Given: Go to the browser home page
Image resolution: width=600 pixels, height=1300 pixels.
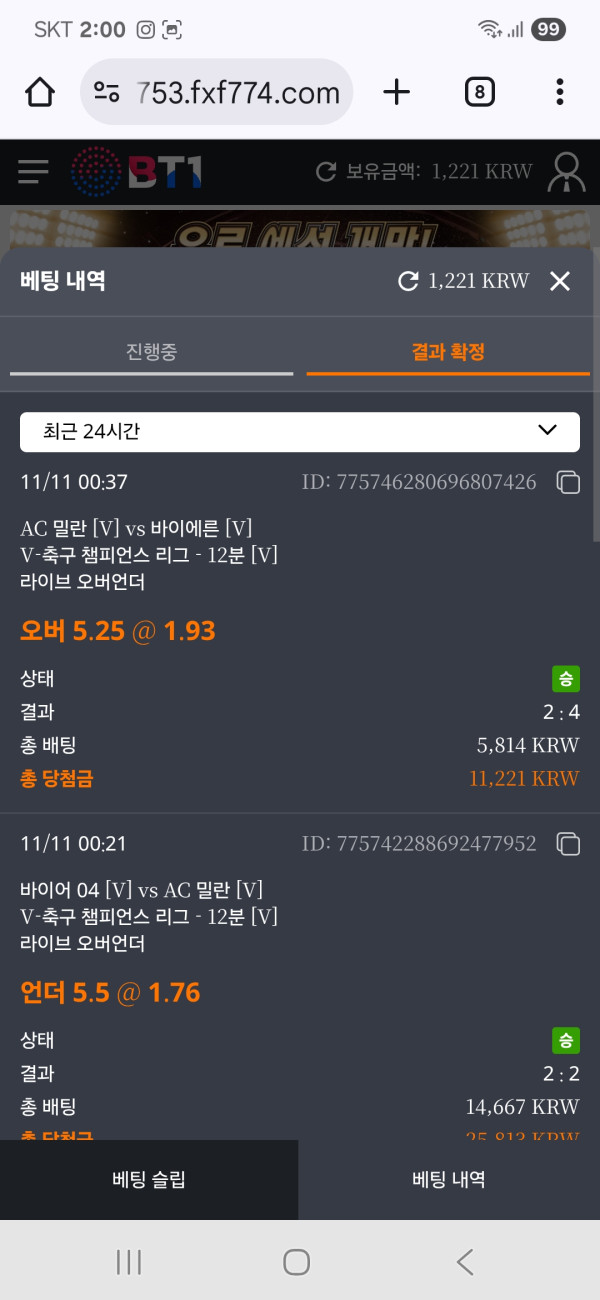Looking at the screenshot, I should tap(40, 93).
